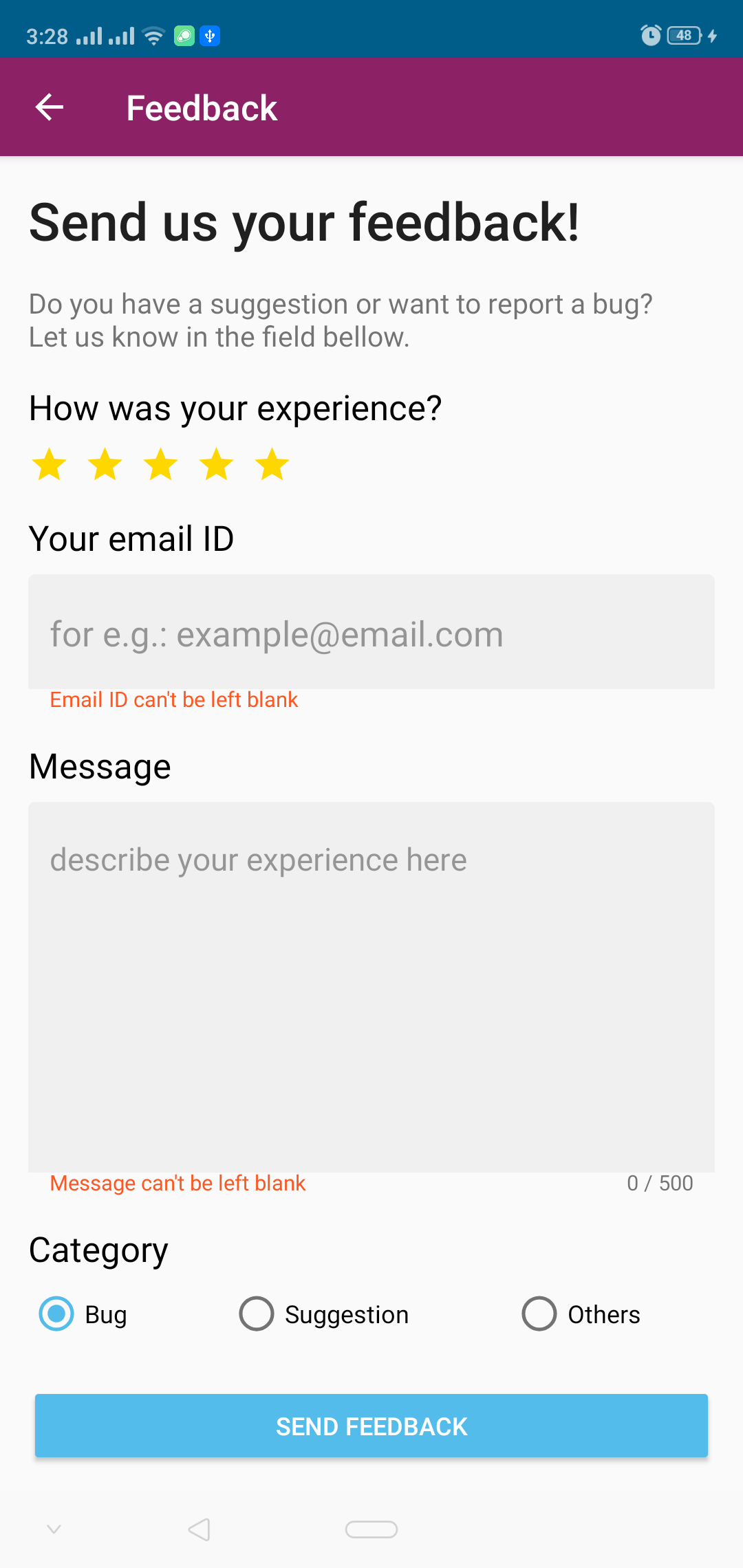The height and width of the screenshot is (1568, 743).
Task: Tap the alarm clock icon in status bar
Action: pos(651,34)
